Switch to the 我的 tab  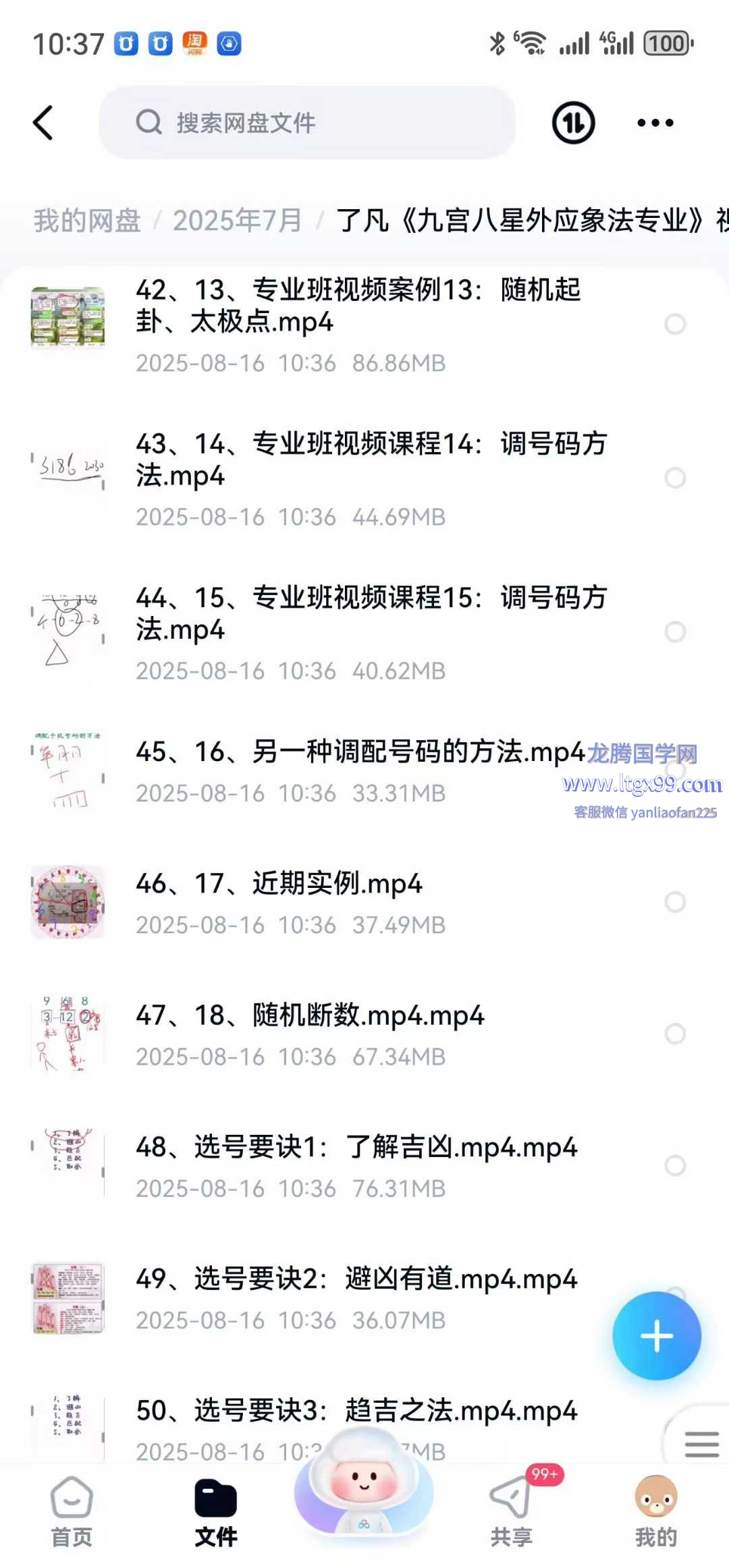tap(655, 1510)
